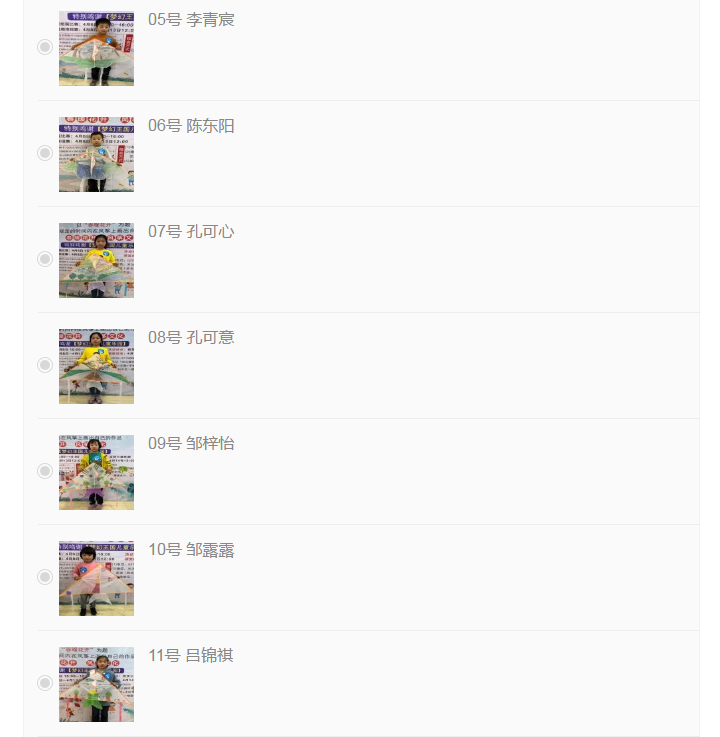Screen dimensions: 720x737
Task: Choose 11号 吕锦祺 radio button
Action: (x=45, y=683)
